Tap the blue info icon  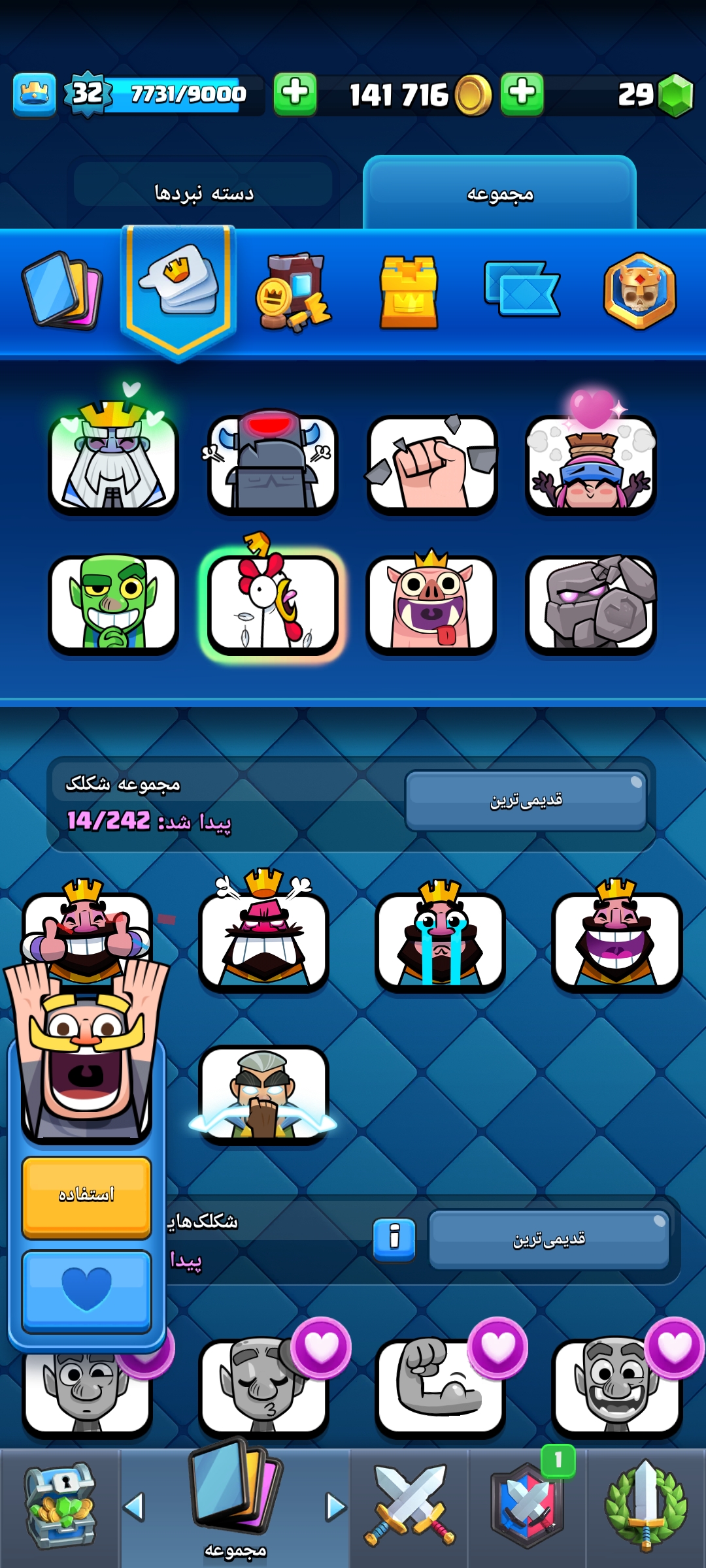[x=394, y=1239]
